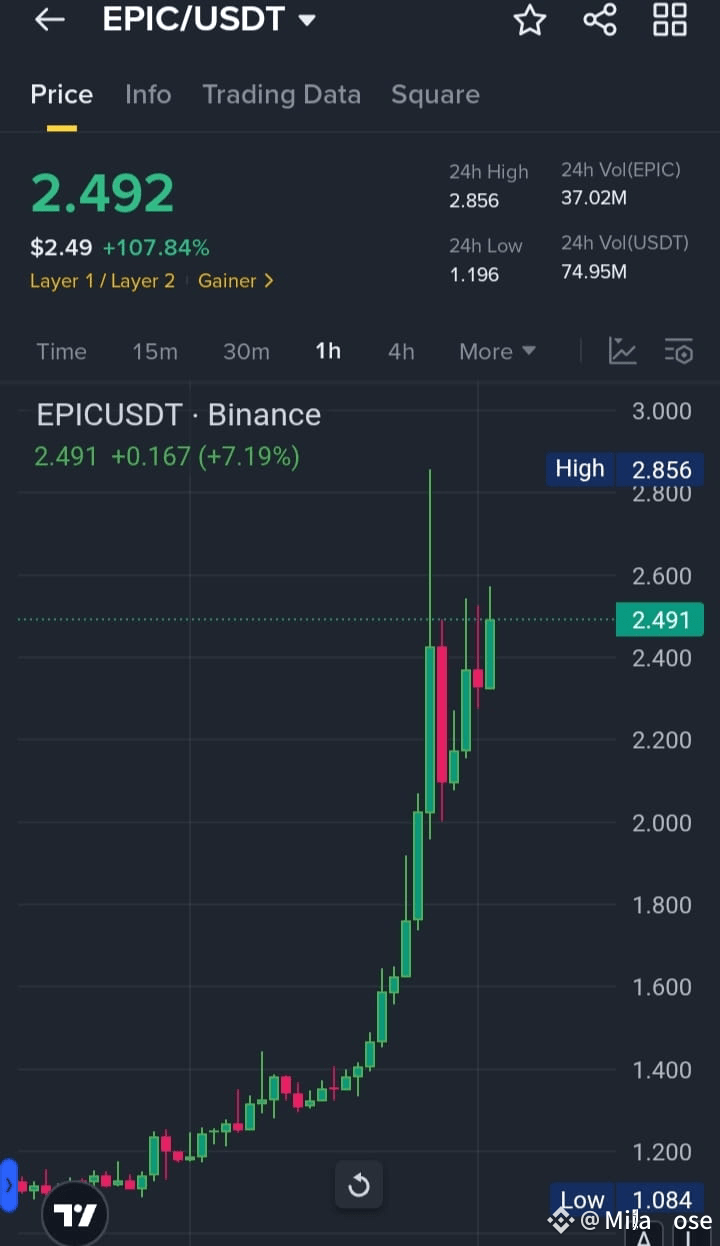720x1246 pixels.
Task: Tap the share icon
Action: [x=599, y=19]
